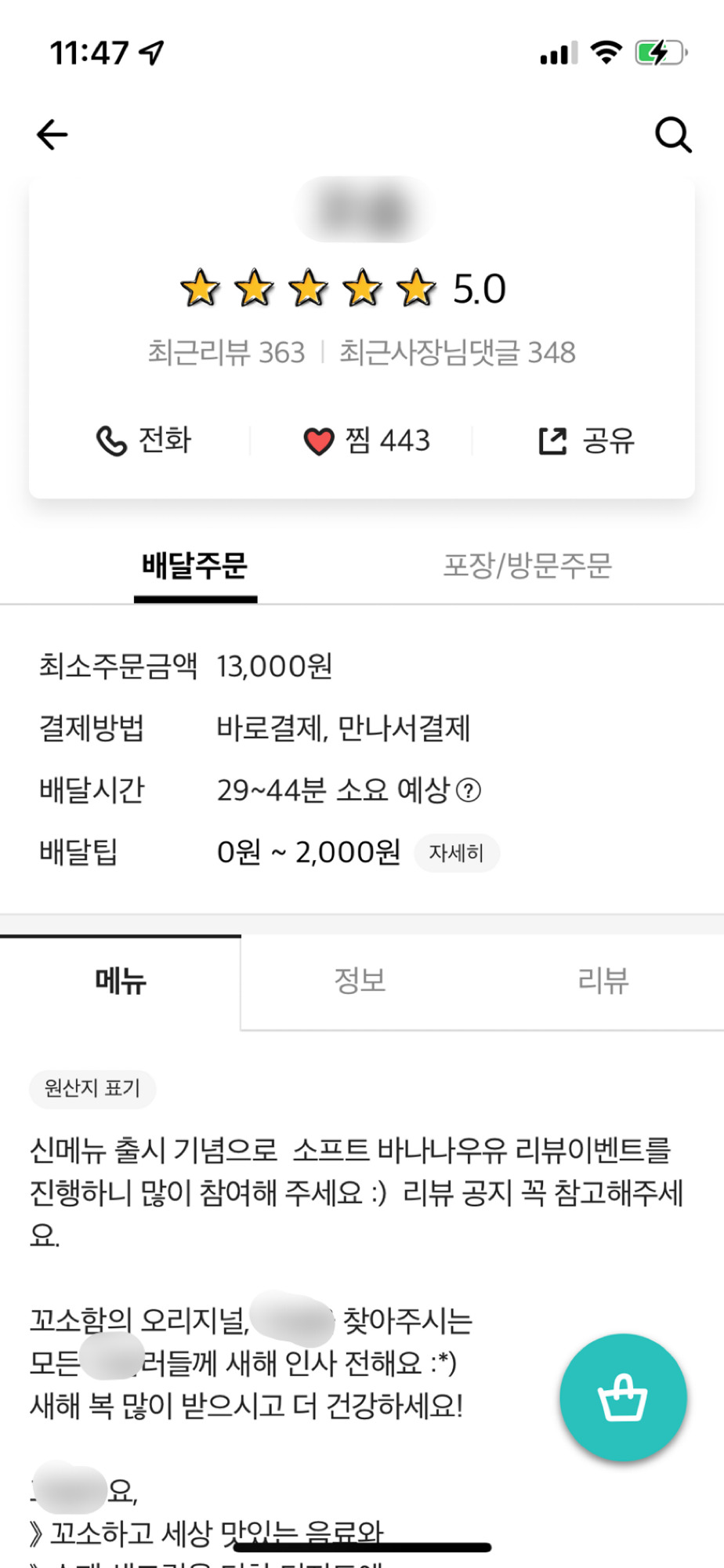Select the 배달주문 tab

point(194,565)
